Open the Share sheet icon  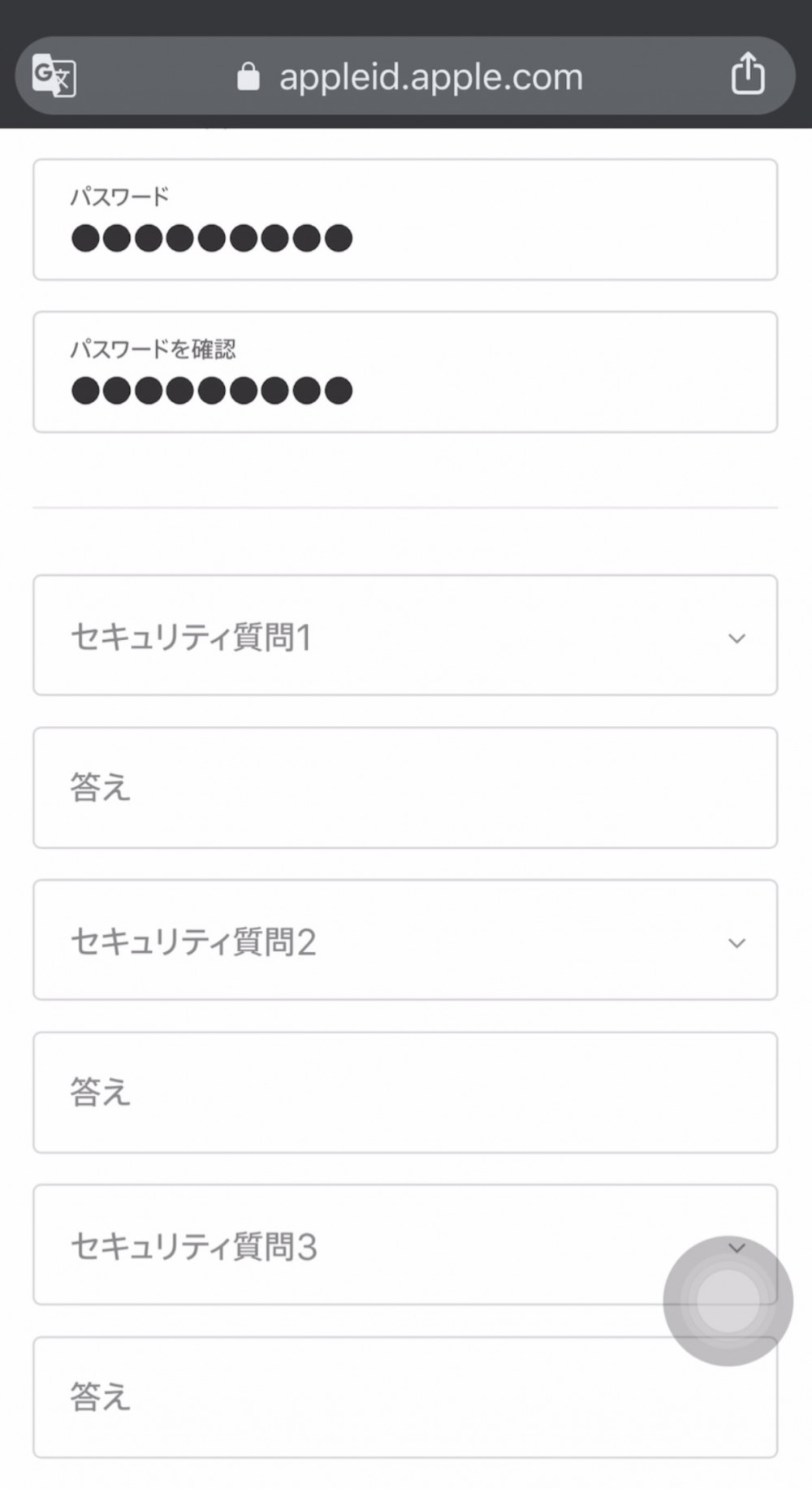point(746,75)
